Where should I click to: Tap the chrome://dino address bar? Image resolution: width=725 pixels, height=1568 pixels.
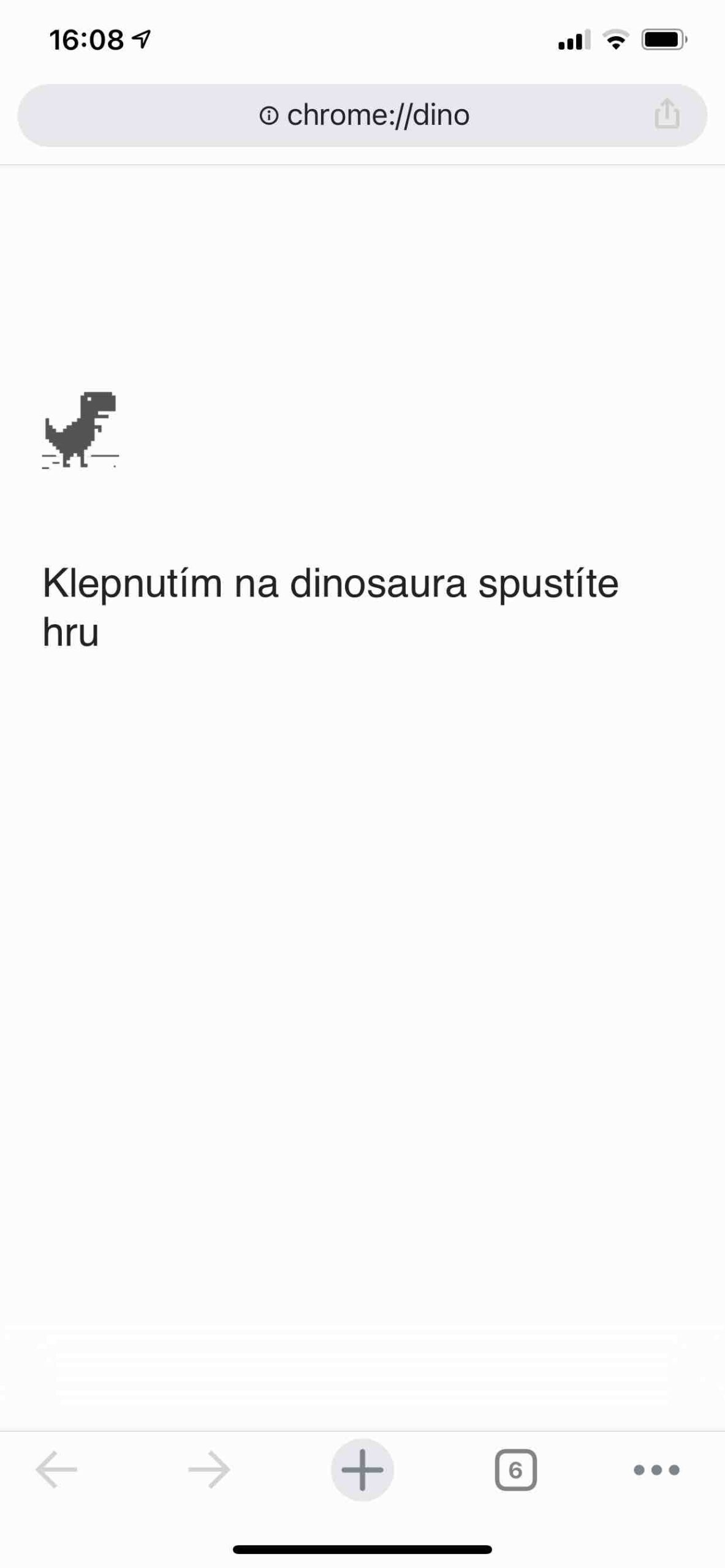pos(378,115)
